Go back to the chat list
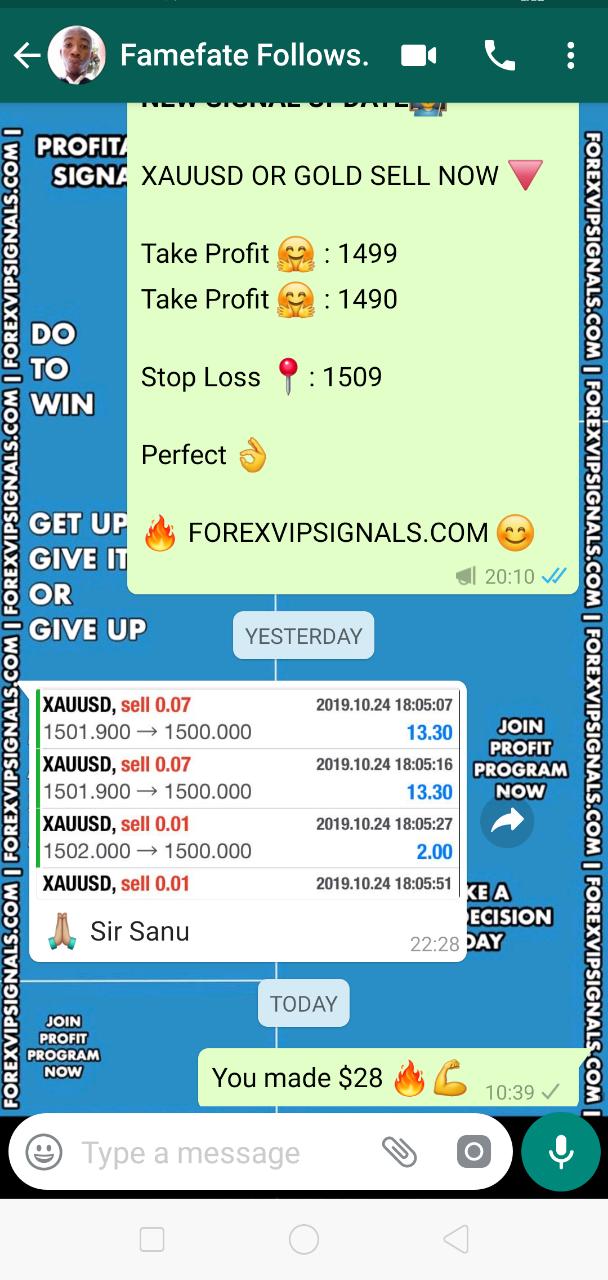The width and height of the screenshot is (608, 1280). 27,56
